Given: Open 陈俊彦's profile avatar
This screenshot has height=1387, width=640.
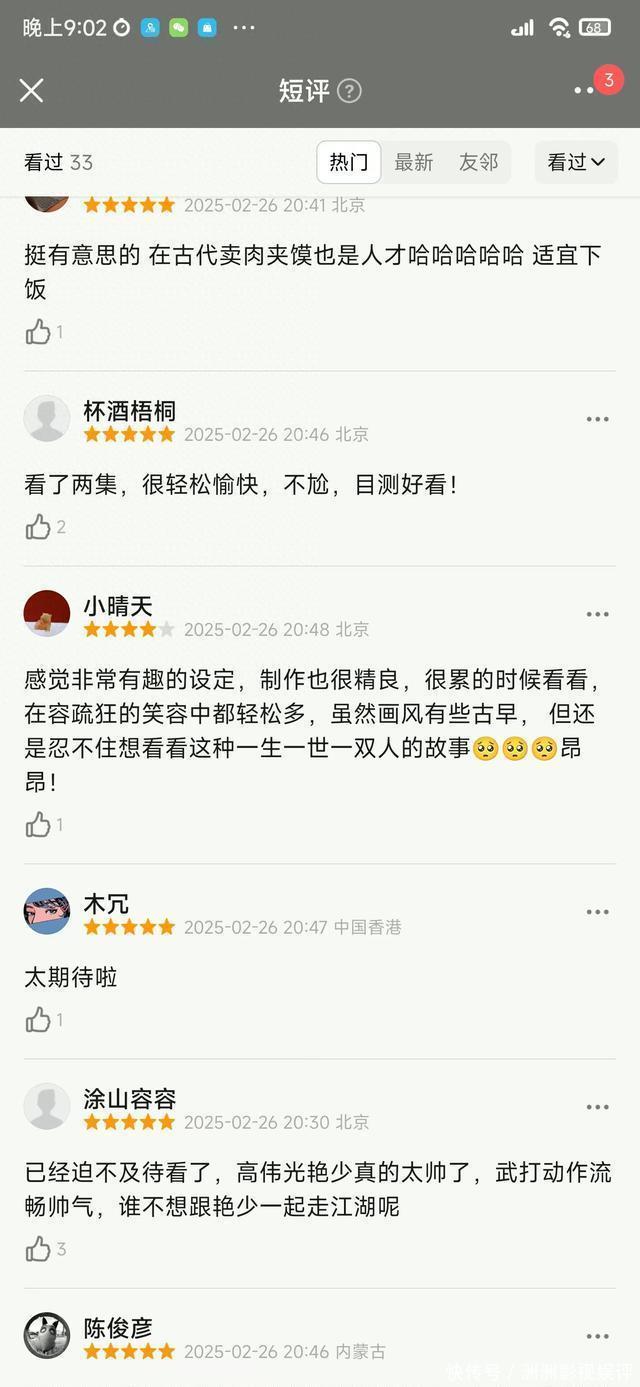Looking at the screenshot, I should click(x=47, y=1336).
